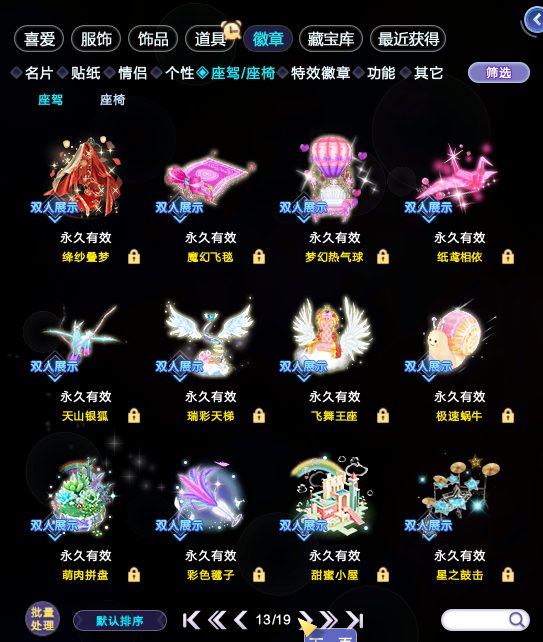Open the 默认排序 sort dropdown
543x642 pixels.
[120, 621]
